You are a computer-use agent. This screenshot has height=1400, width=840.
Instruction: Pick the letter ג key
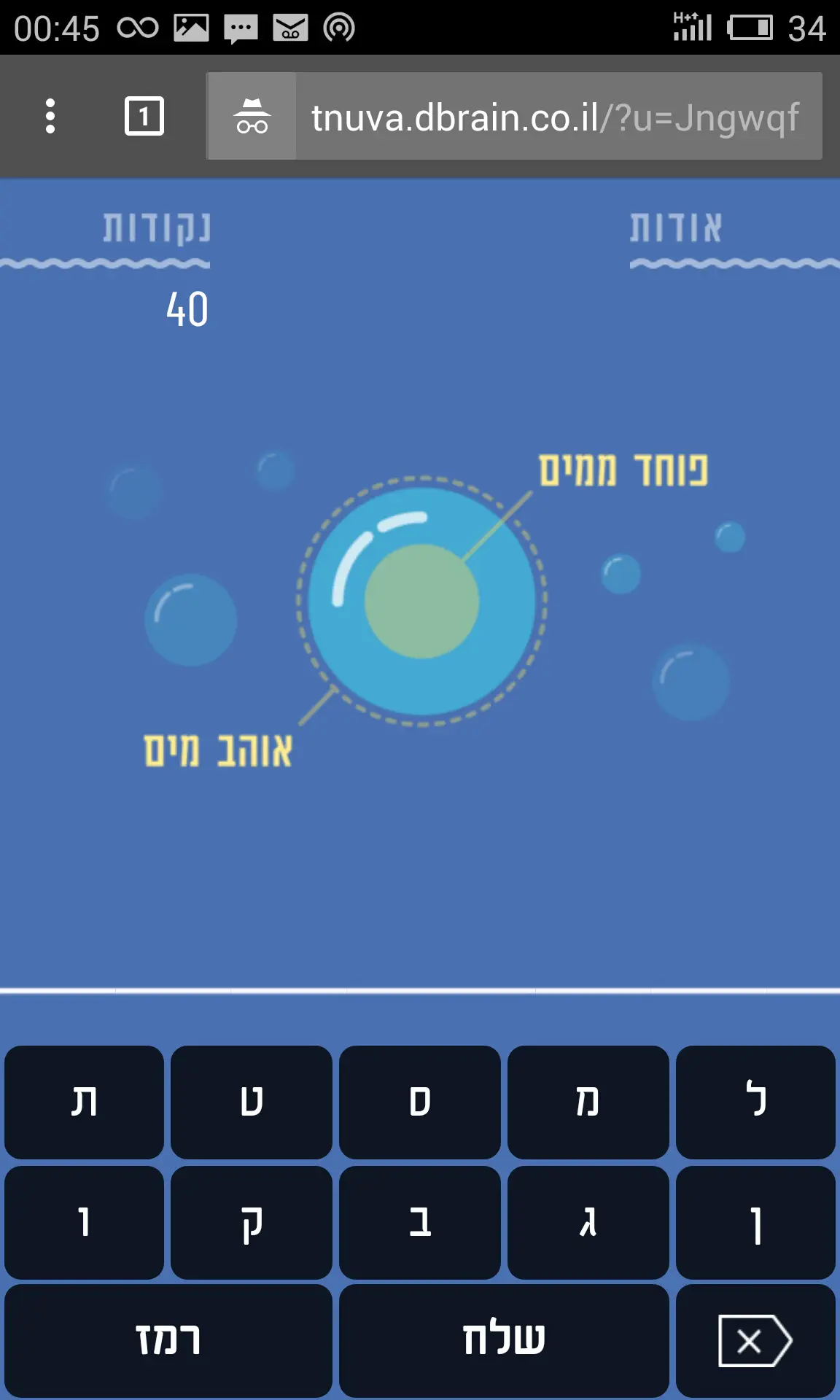click(x=588, y=1222)
